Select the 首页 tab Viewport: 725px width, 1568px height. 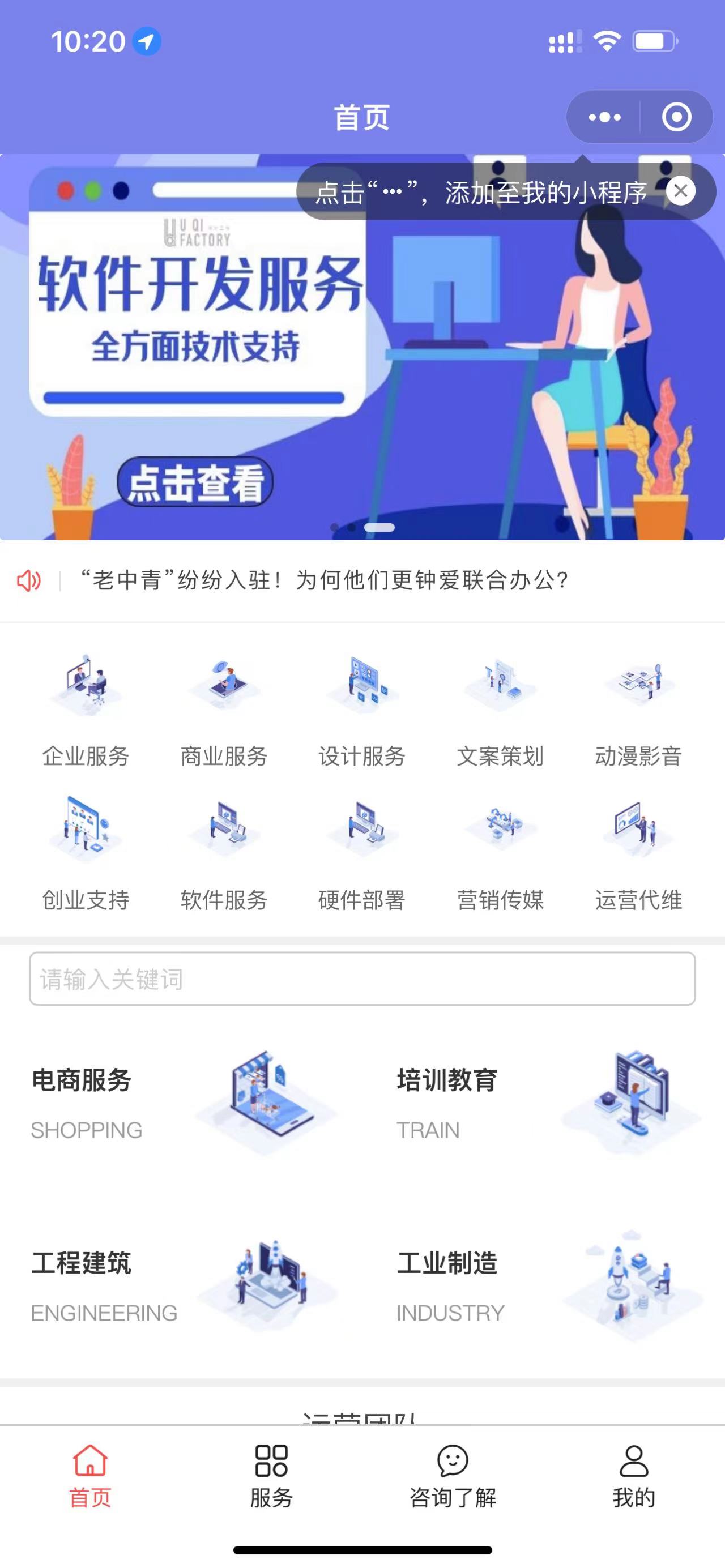(90, 1476)
